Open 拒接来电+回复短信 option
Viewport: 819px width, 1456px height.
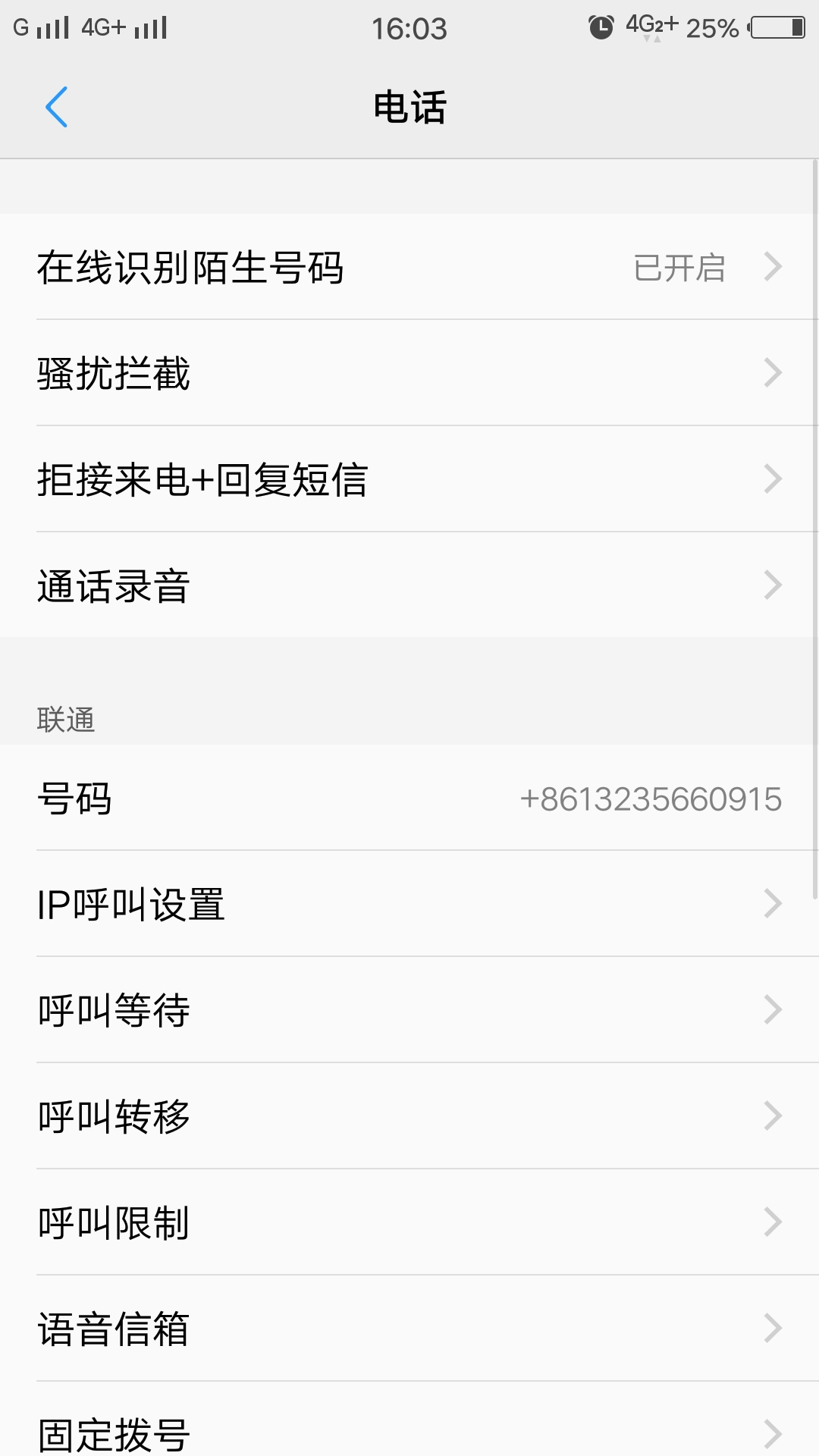[x=409, y=479]
